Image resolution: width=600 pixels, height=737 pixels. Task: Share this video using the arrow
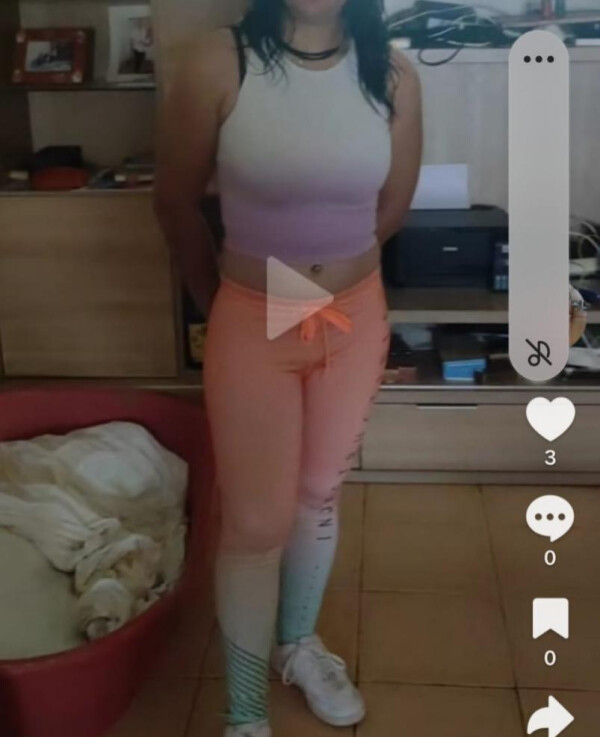[x=550, y=715]
